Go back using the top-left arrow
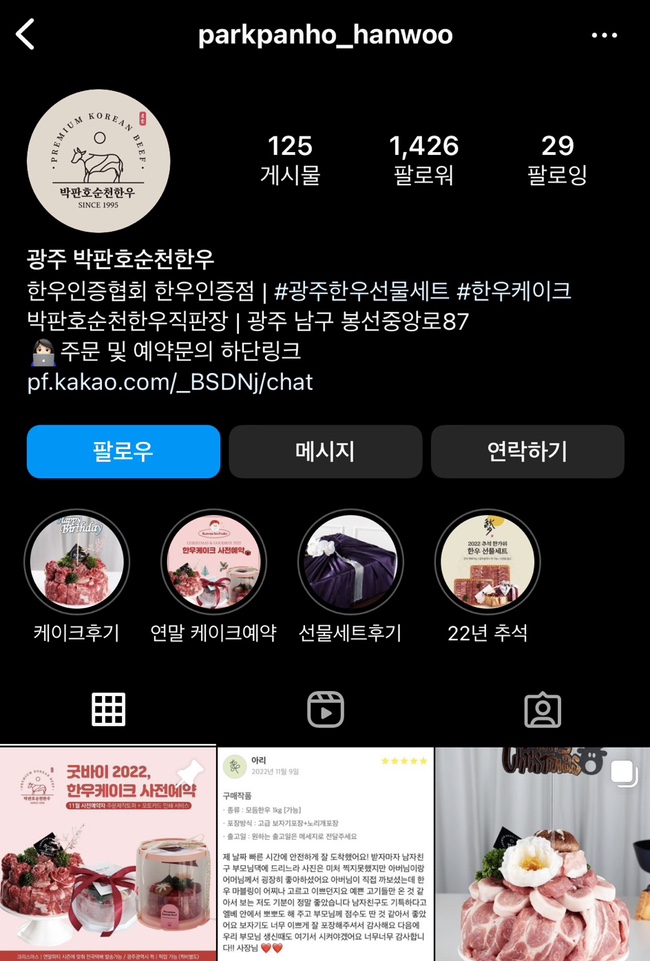This screenshot has height=961, width=650. [x=26, y=35]
